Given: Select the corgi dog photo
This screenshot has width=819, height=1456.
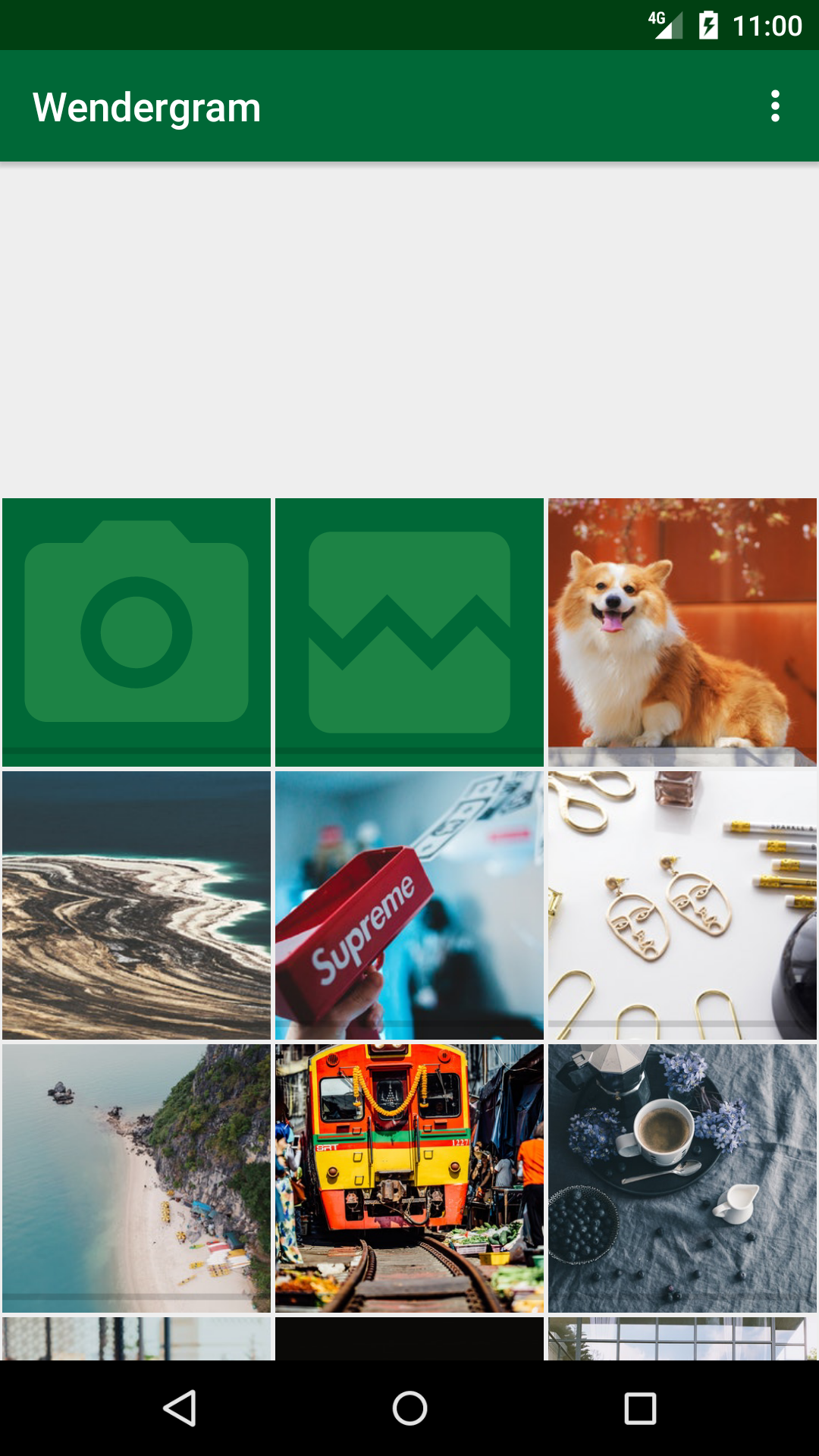Looking at the screenshot, I should pos(682,632).
